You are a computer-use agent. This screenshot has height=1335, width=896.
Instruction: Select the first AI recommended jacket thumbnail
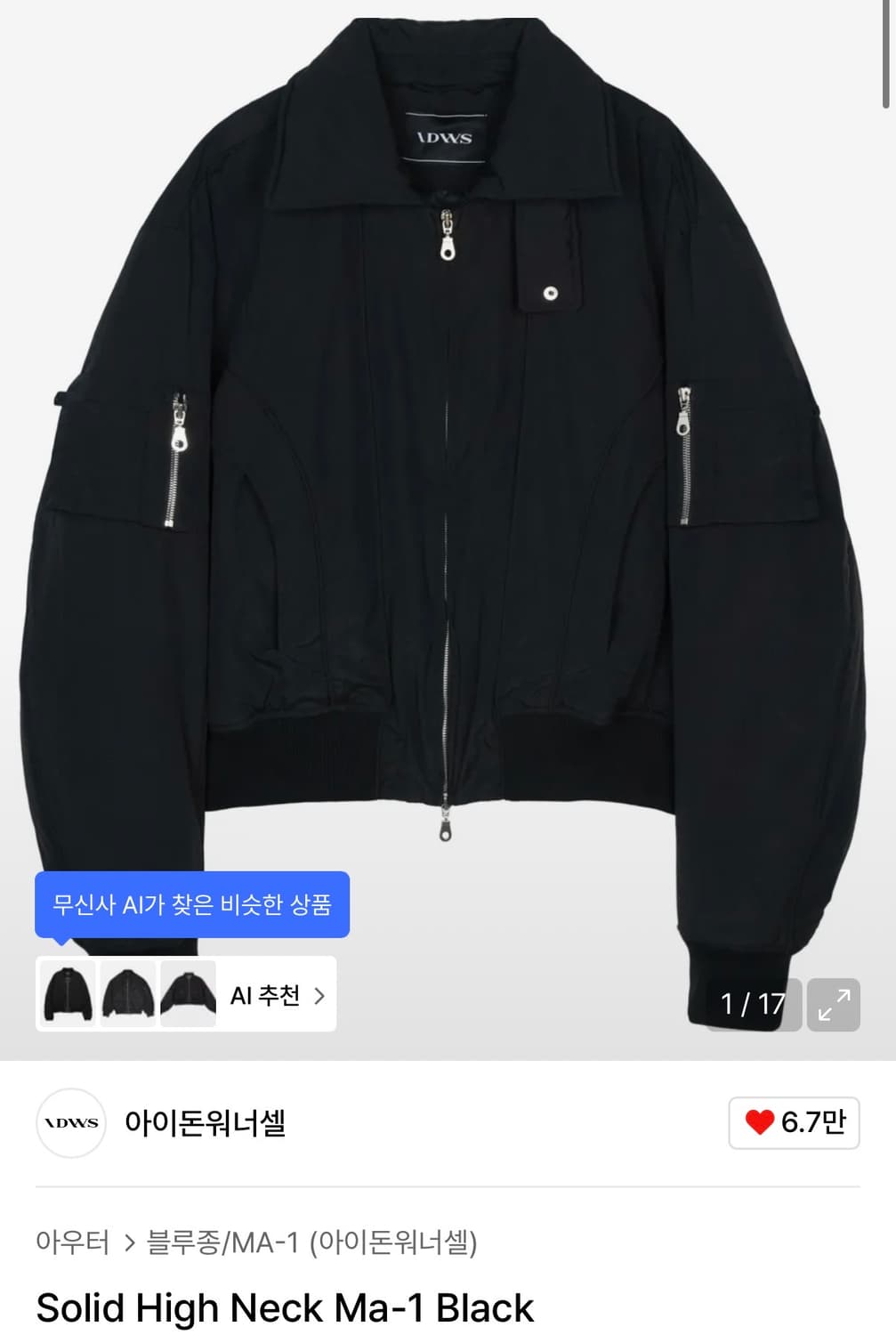(69, 995)
